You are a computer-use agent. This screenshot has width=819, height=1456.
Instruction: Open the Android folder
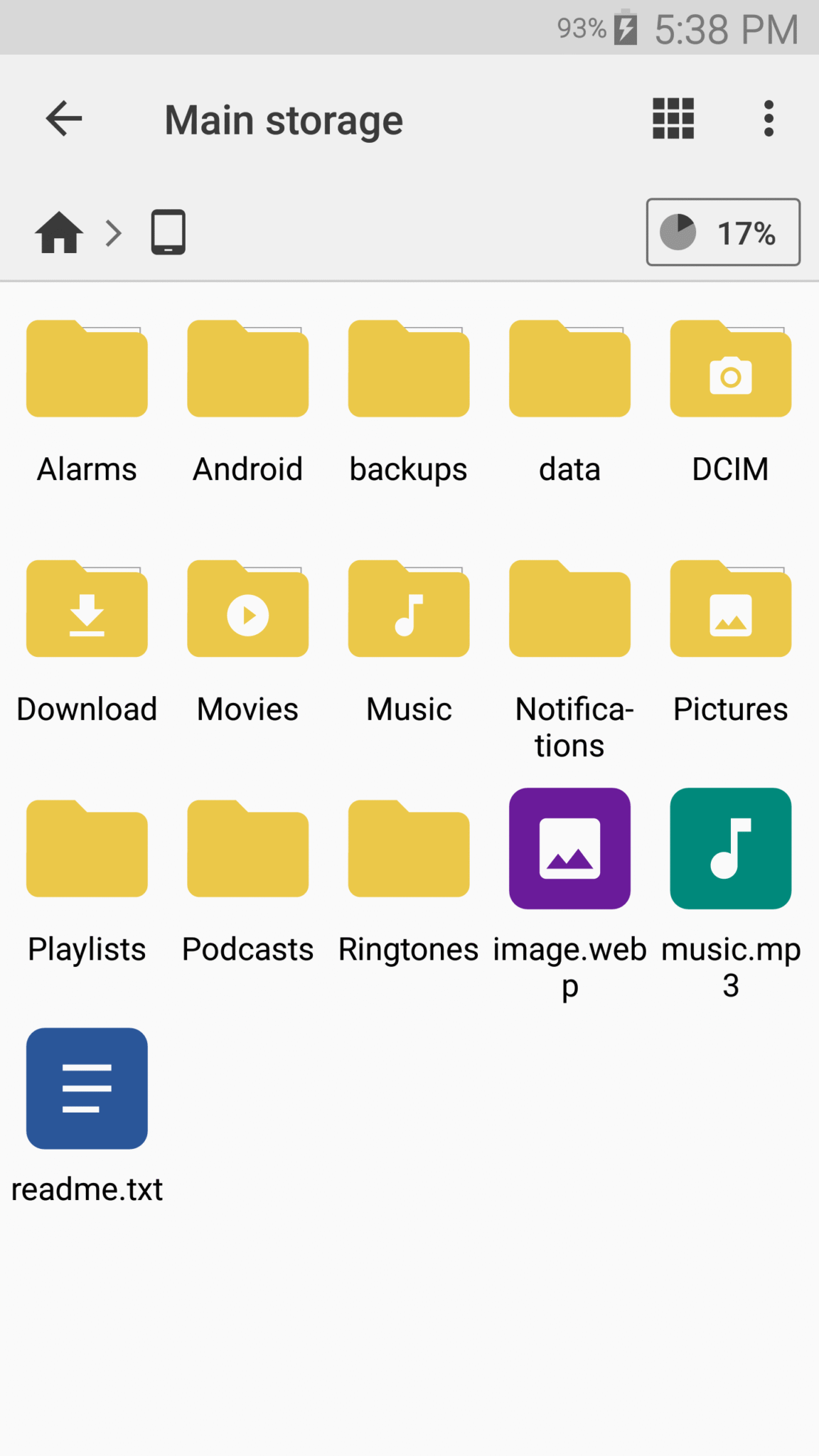click(x=247, y=368)
